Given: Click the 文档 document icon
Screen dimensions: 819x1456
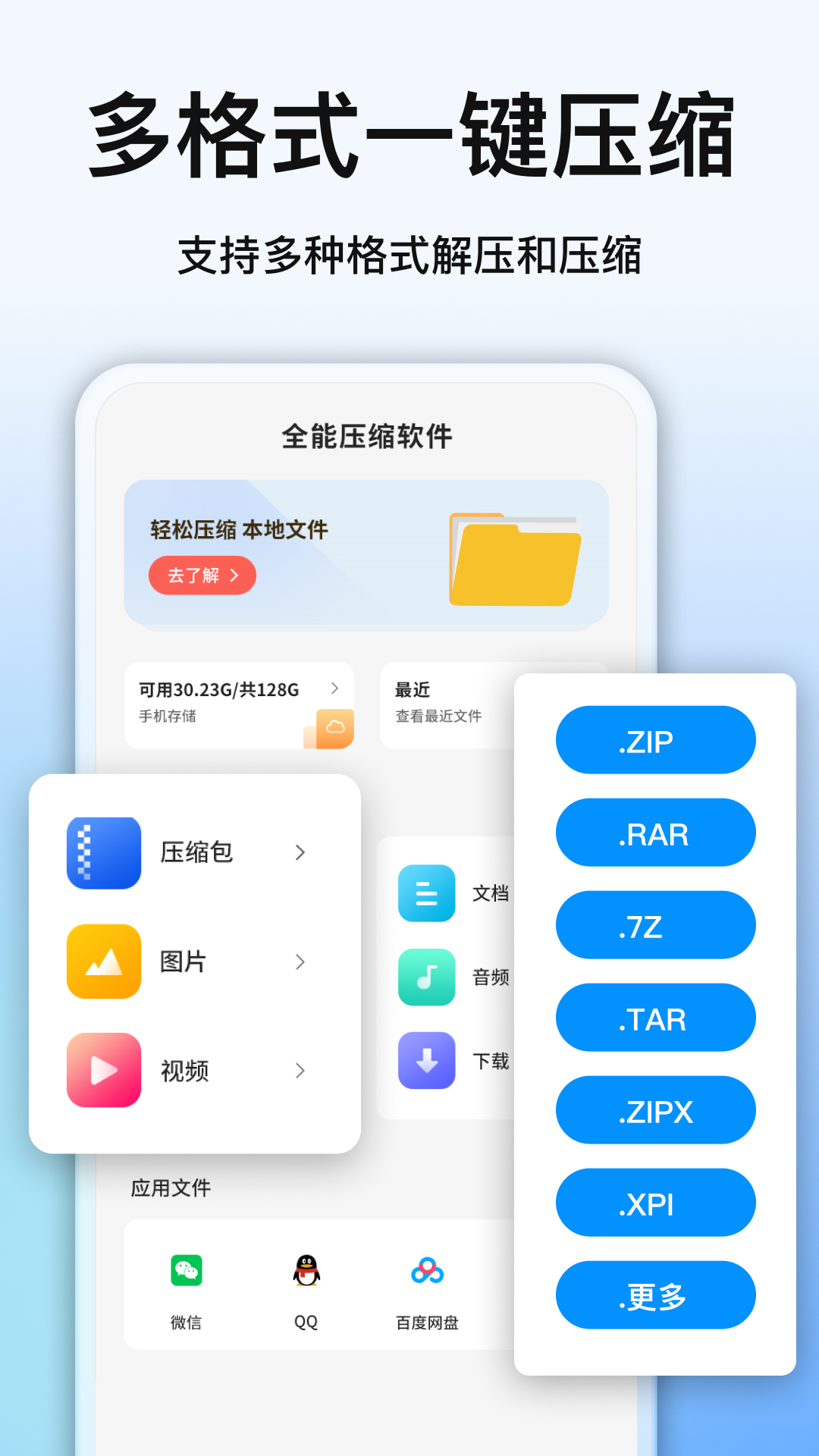Looking at the screenshot, I should pyautogui.click(x=426, y=893).
